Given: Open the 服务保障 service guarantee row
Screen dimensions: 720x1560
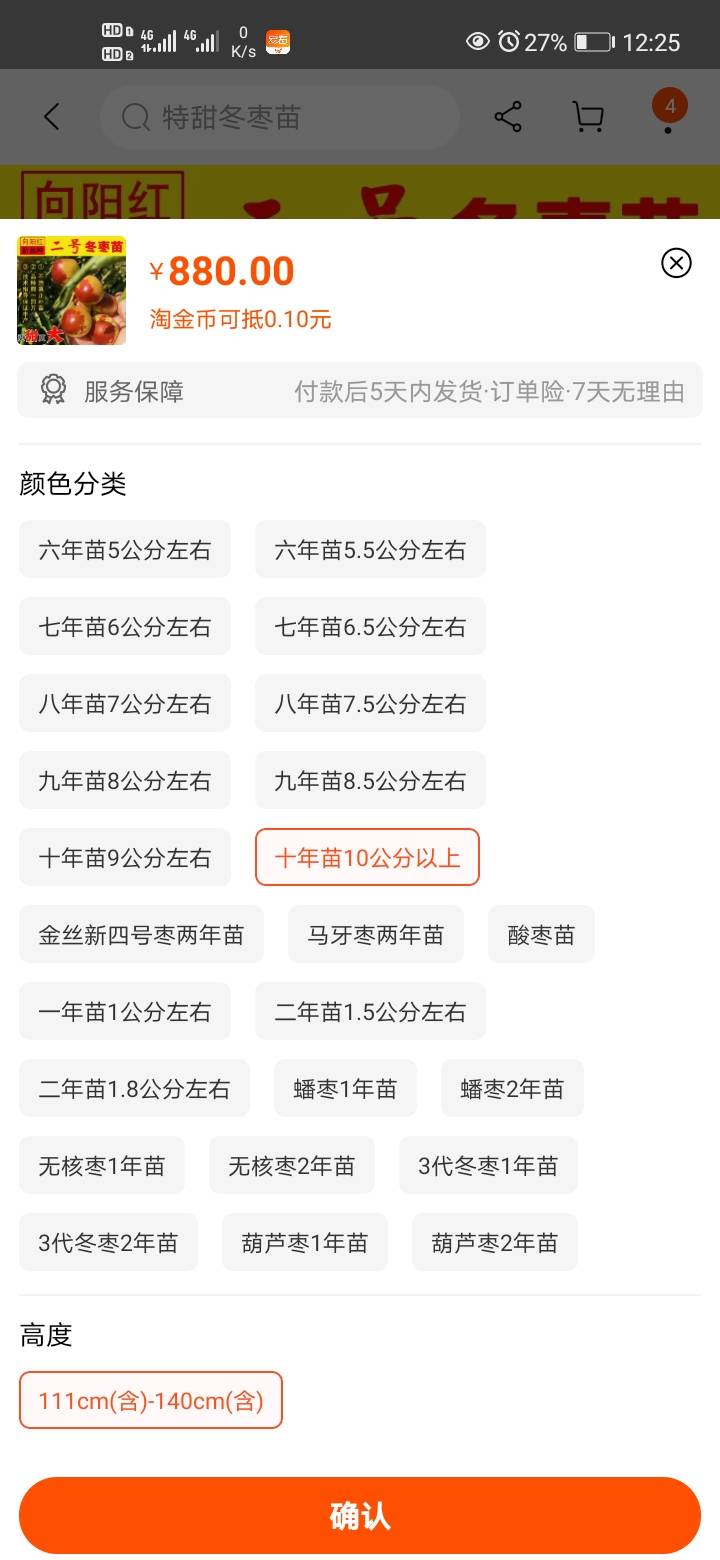Looking at the screenshot, I should coord(360,390).
